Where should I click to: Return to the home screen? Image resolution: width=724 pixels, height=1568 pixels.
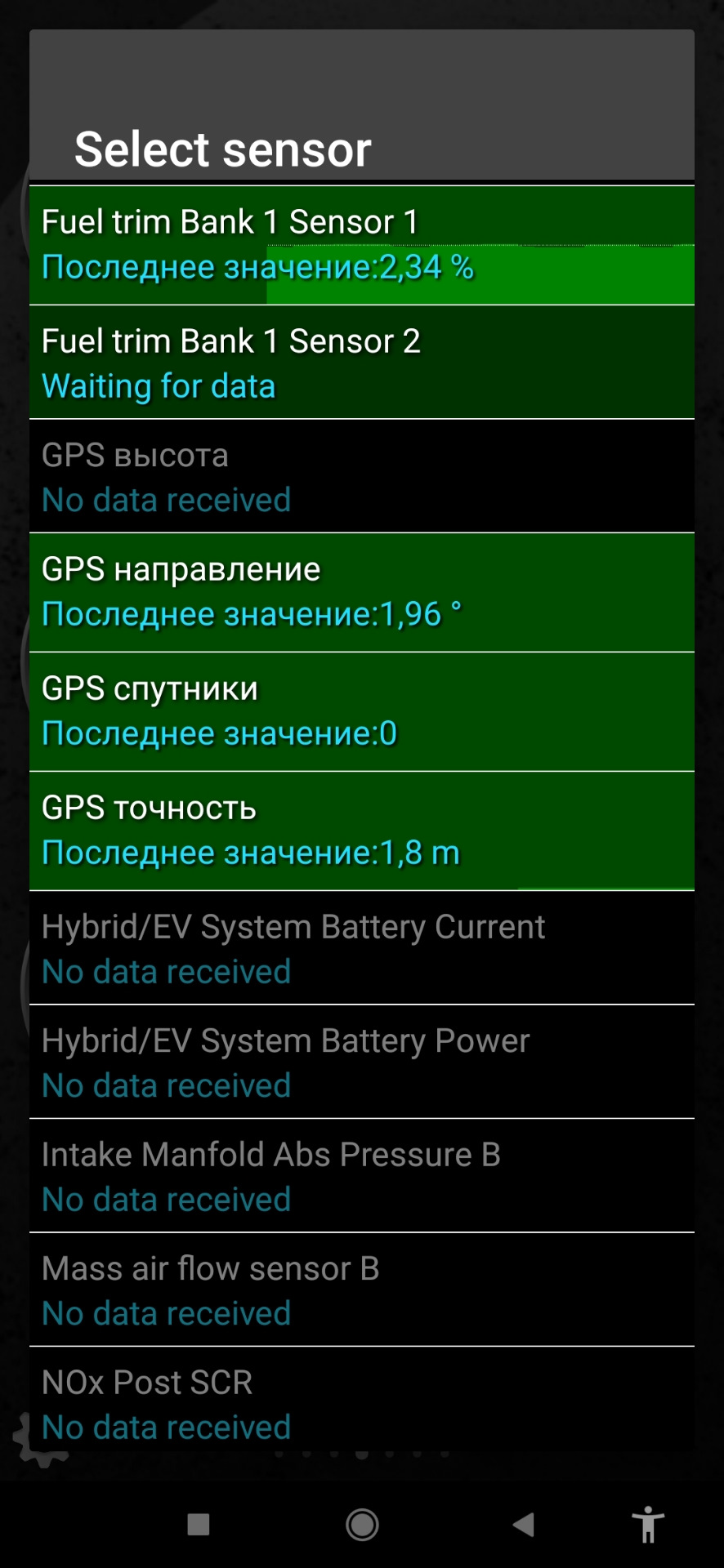click(362, 1524)
